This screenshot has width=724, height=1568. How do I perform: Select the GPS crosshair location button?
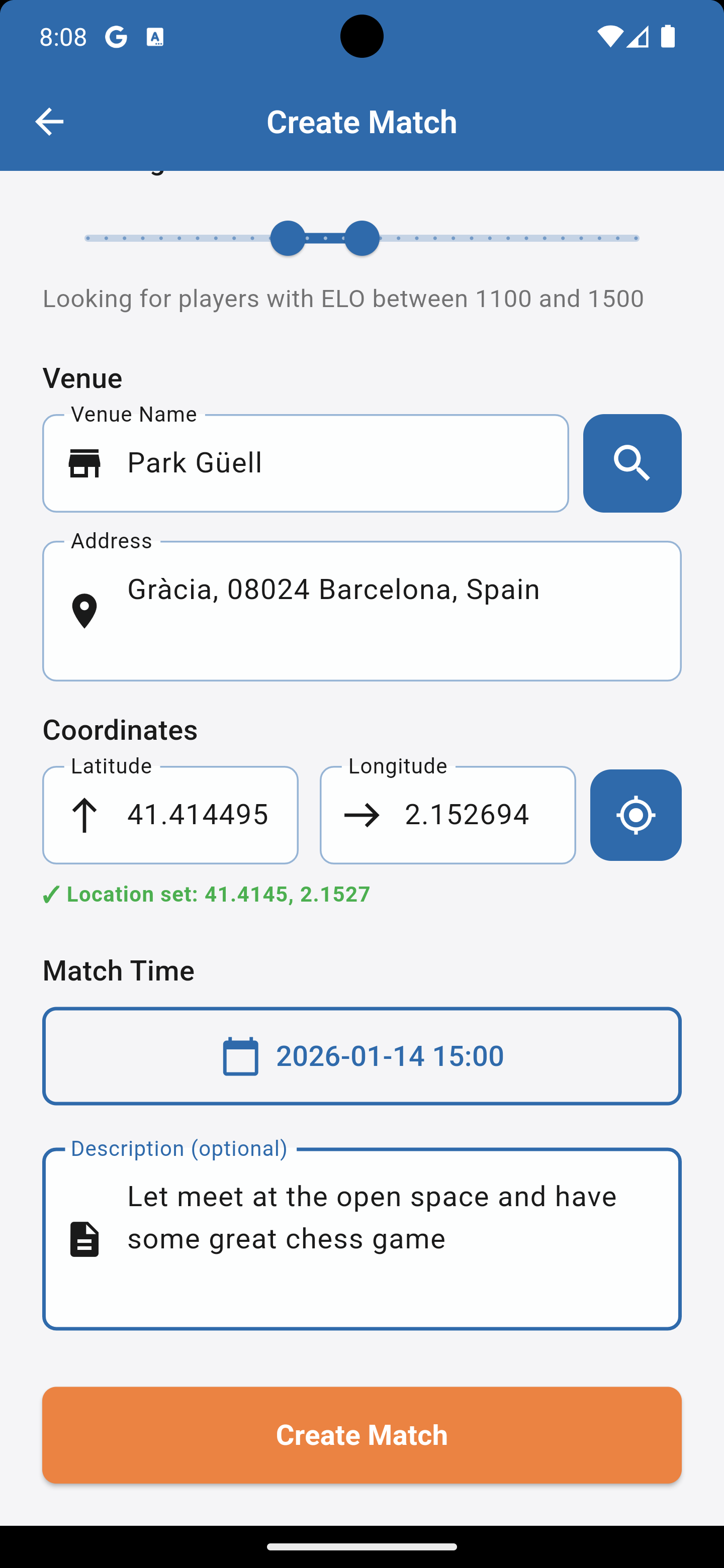[x=636, y=815]
